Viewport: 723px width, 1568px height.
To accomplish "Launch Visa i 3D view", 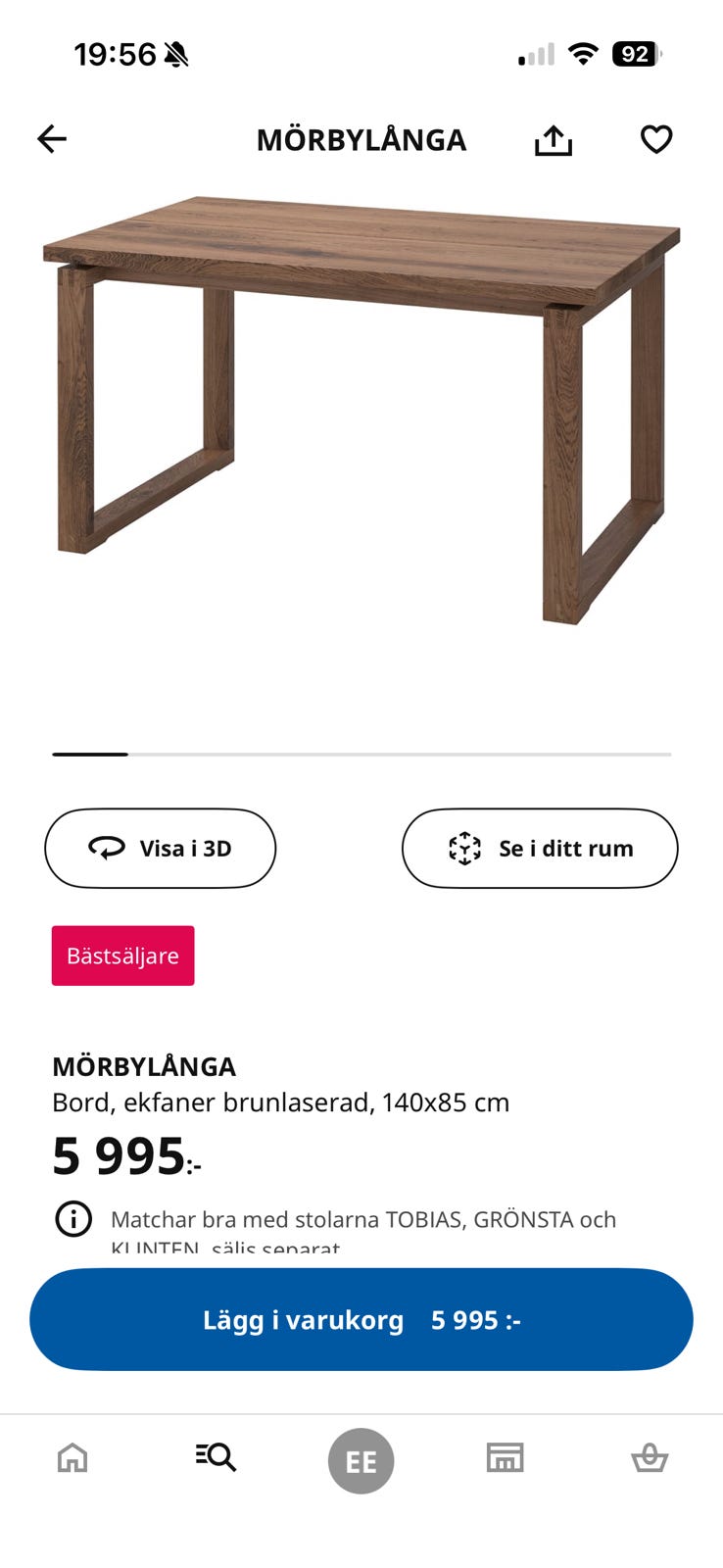I will click(160, 849).
